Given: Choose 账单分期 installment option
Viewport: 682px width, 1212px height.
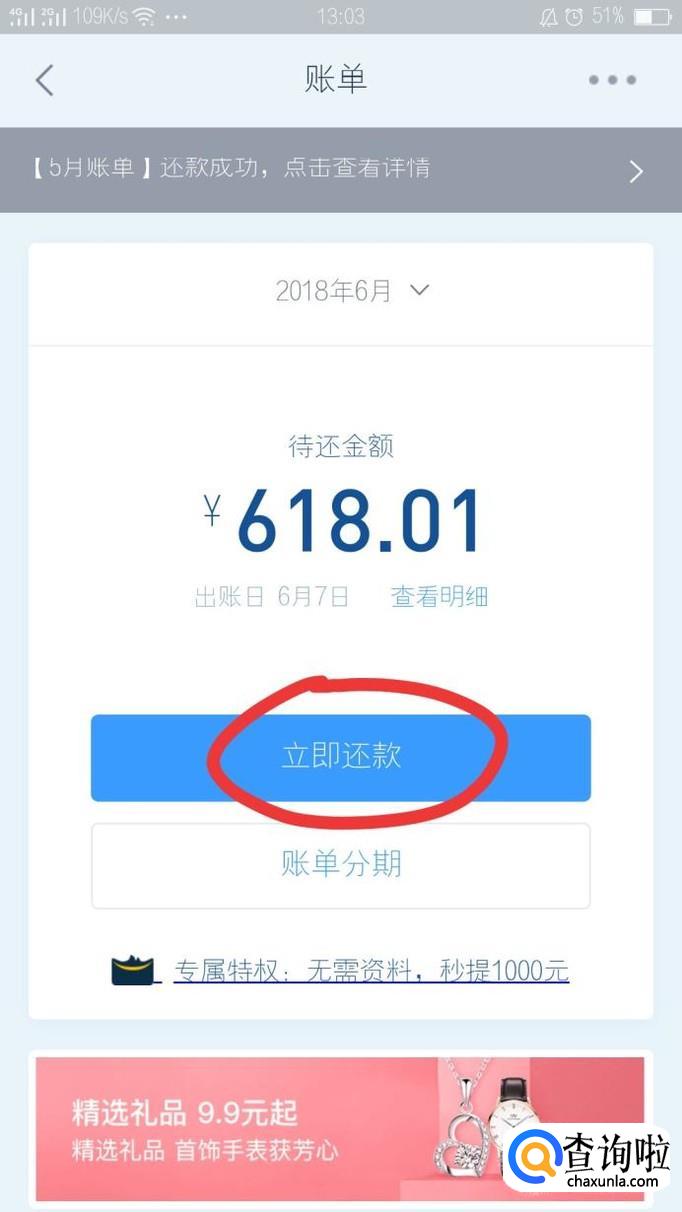Looking at the screenshot, I should 340,865.
